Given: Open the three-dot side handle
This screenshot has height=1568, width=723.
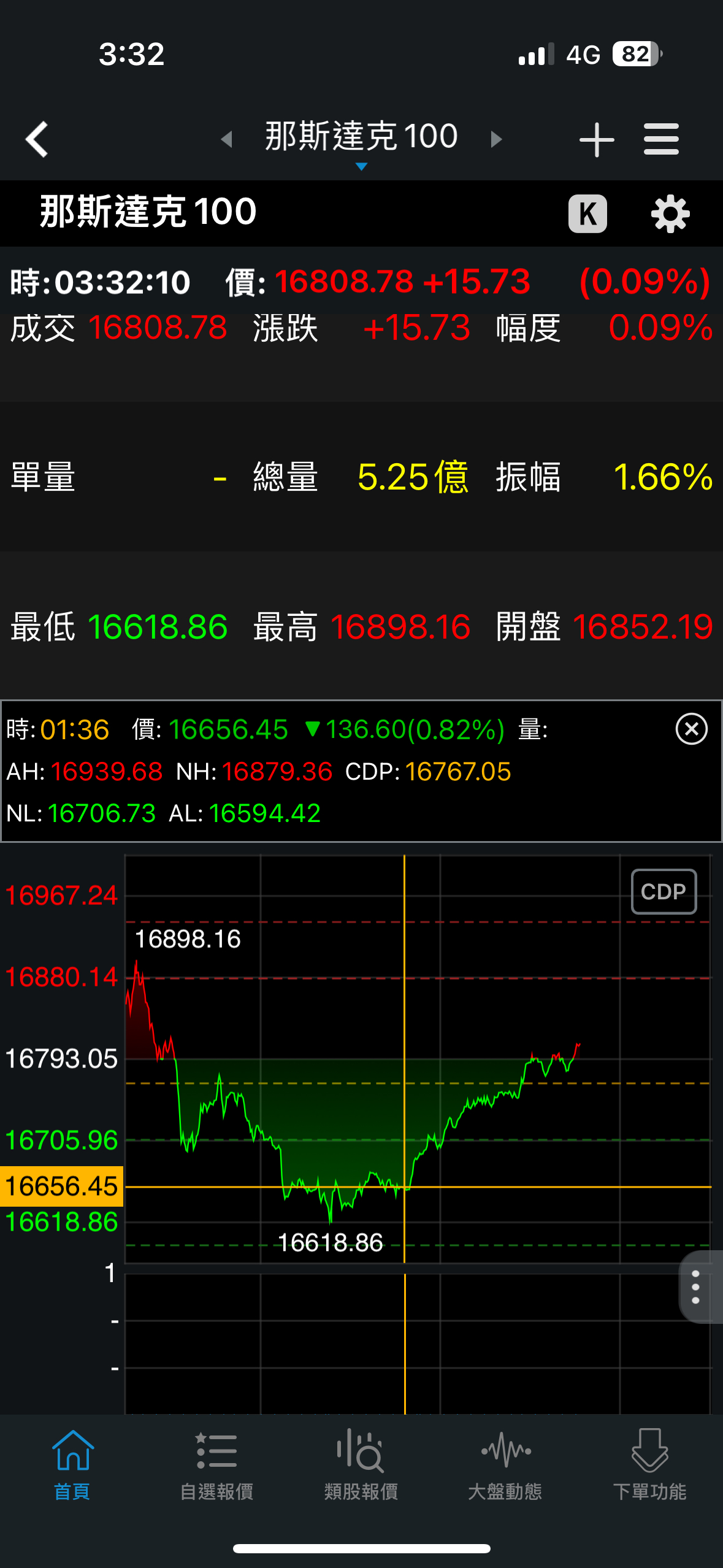Looking at the screenshot, I should [x=697, y=1286].
